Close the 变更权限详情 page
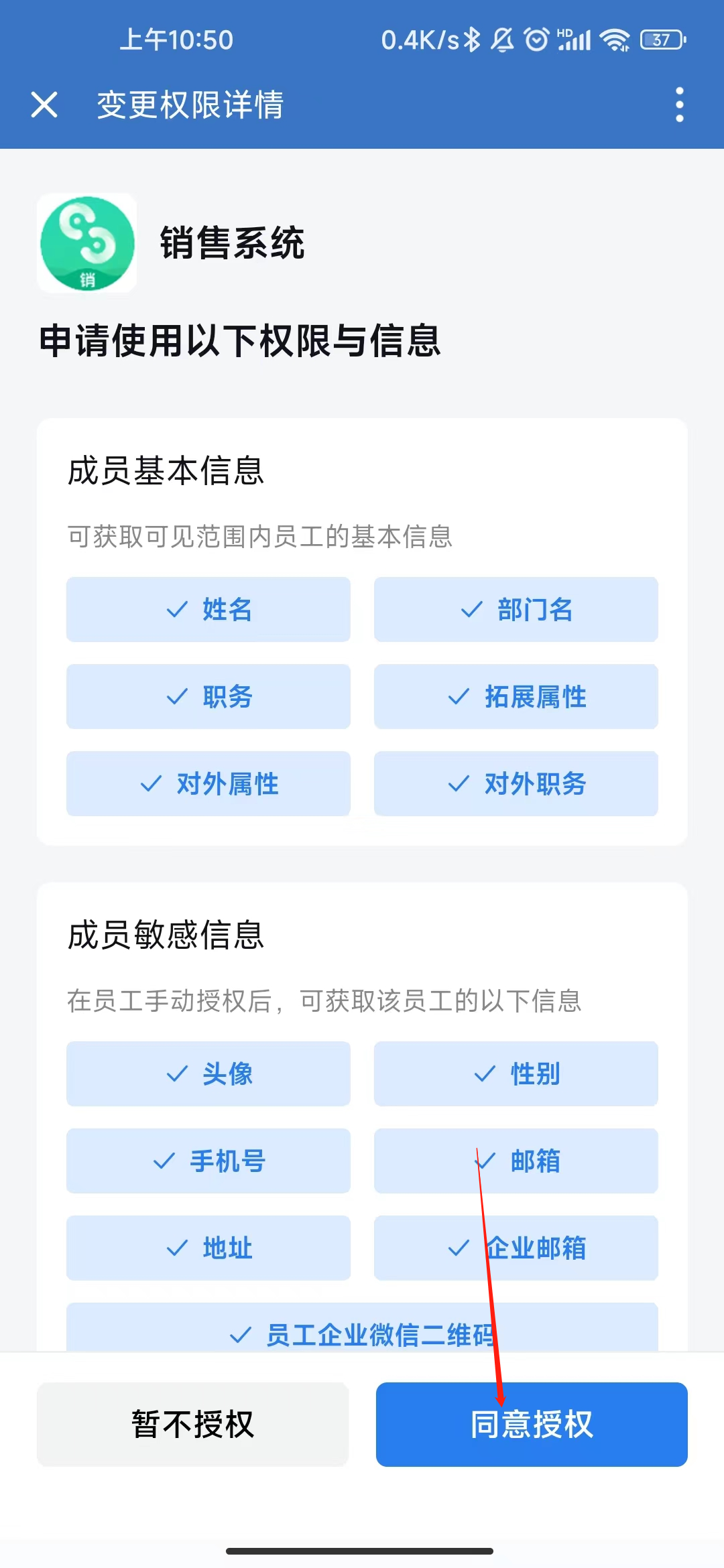 click(44, 105)
